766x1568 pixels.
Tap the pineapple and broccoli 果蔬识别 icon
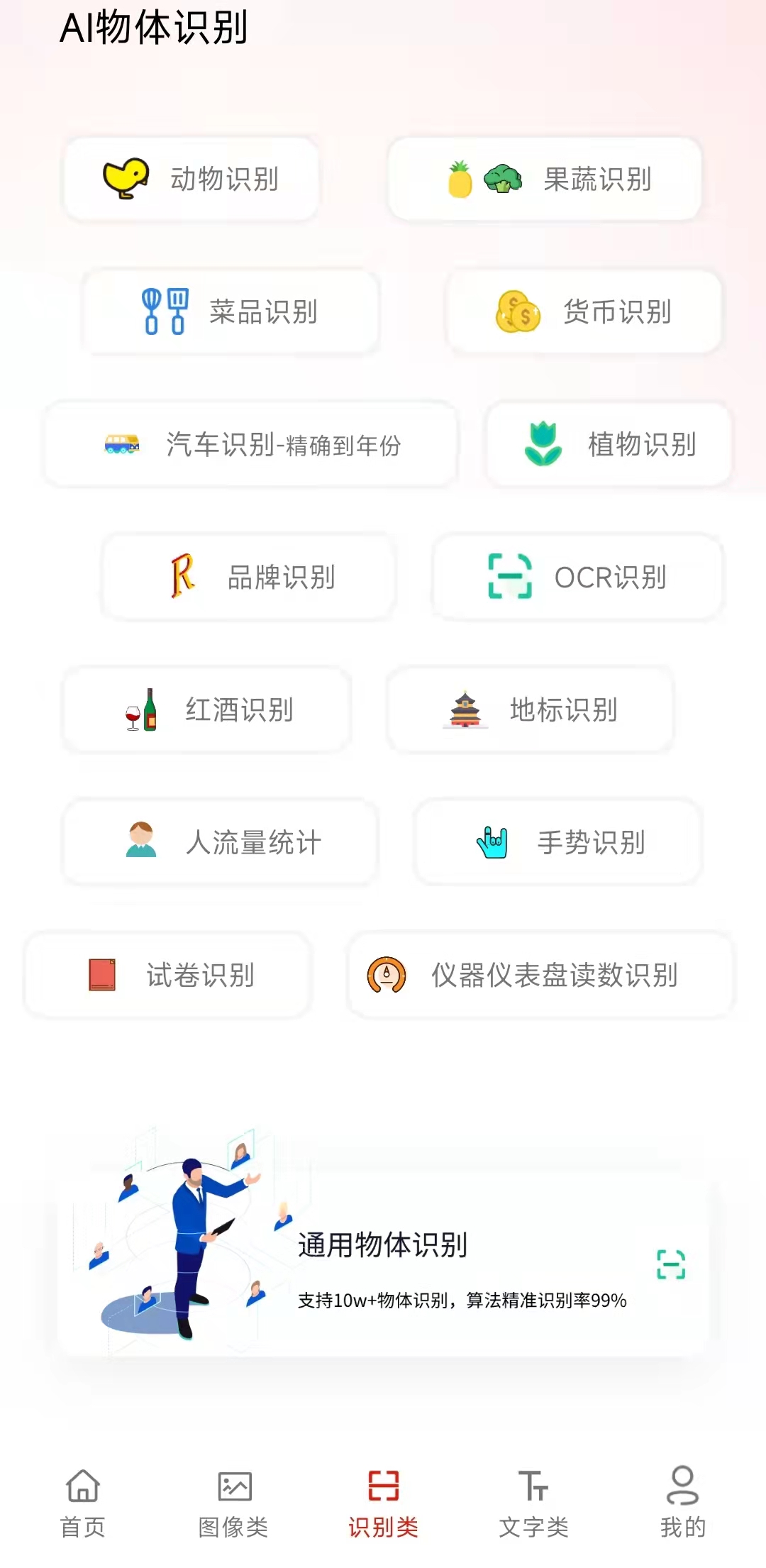482,178
